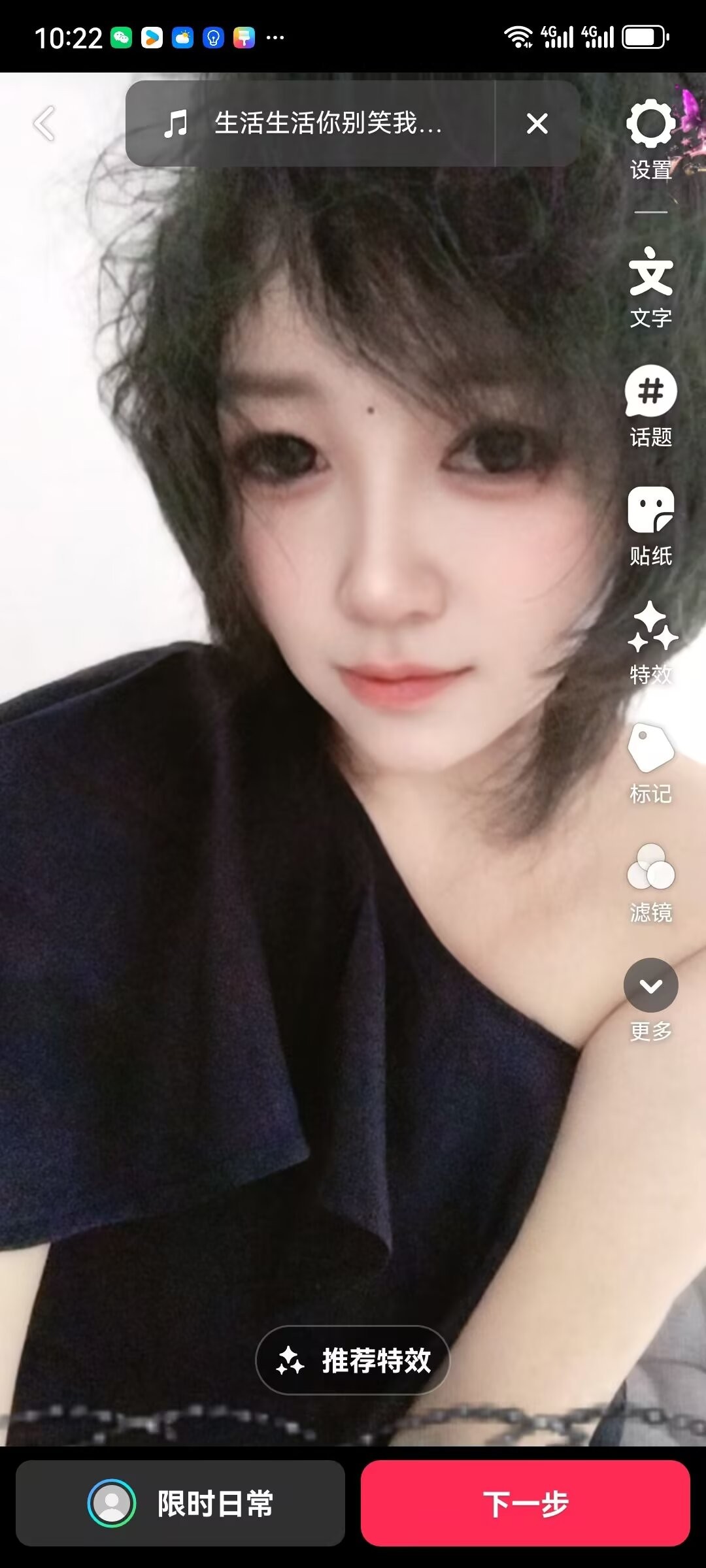Choose a 滤镜 filter
The image size is (706, 1568).
pyautogui.click(x=650, y=881)
